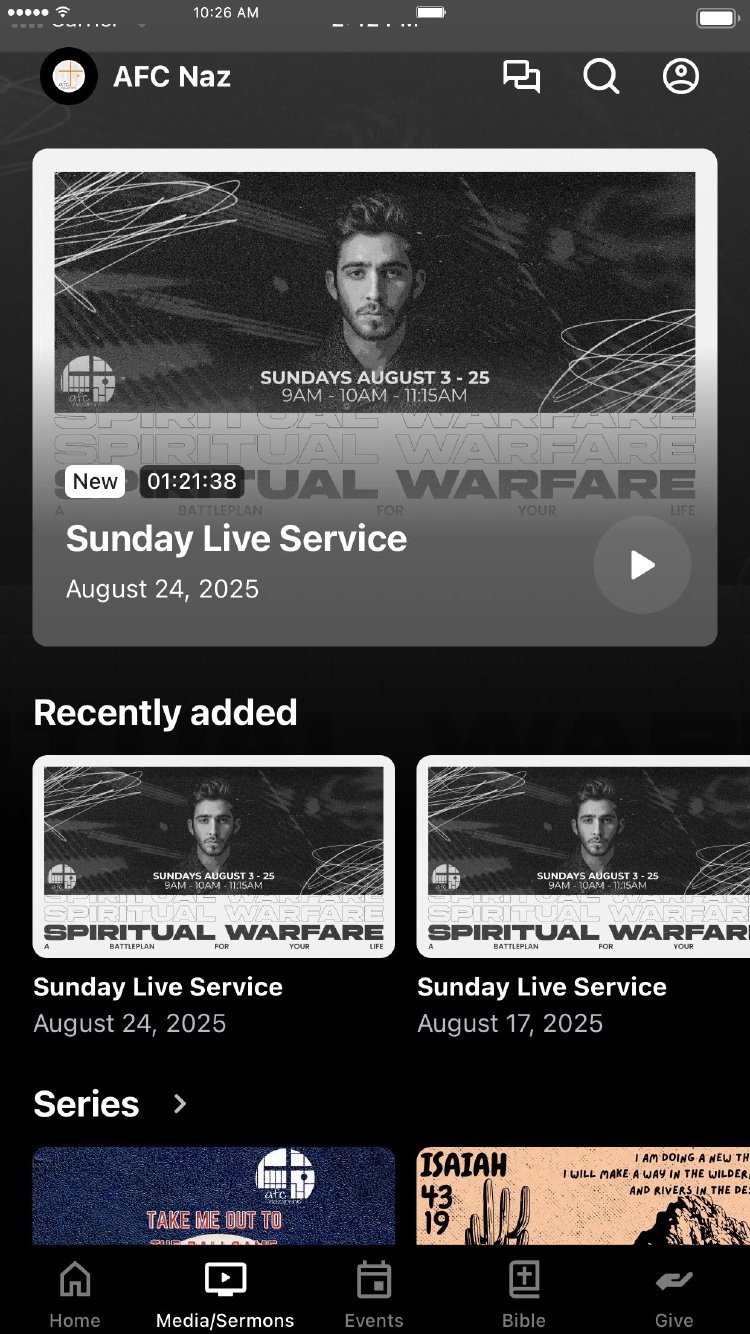
Task: Open the Take Me Out To series
Action: pyautogui.click(x=213, y=1195)
